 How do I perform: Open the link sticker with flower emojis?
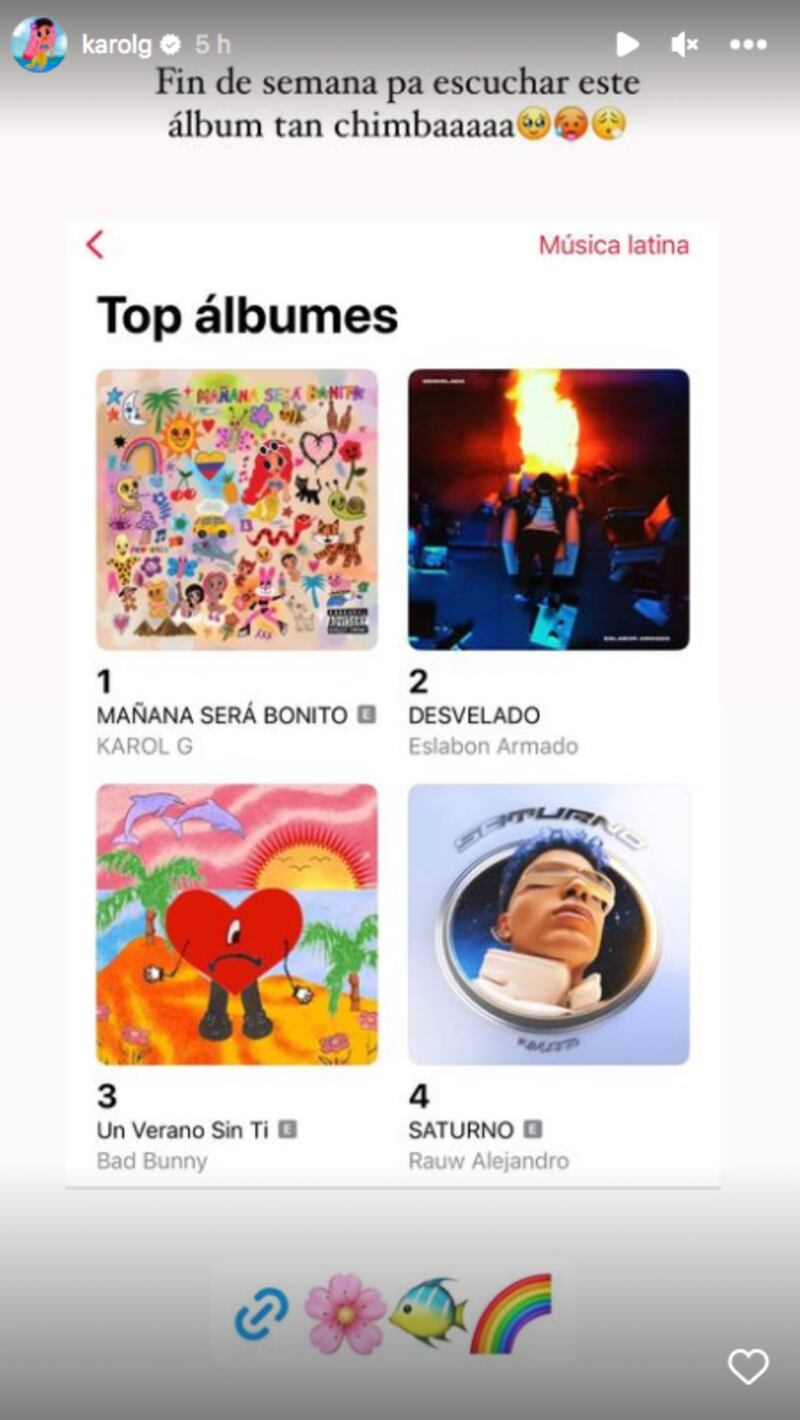(393, 1312)
